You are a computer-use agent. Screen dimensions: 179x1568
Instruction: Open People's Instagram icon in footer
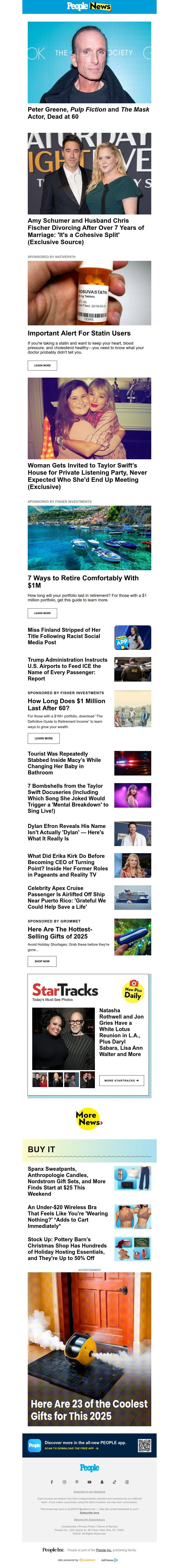tap(64, 1482)
